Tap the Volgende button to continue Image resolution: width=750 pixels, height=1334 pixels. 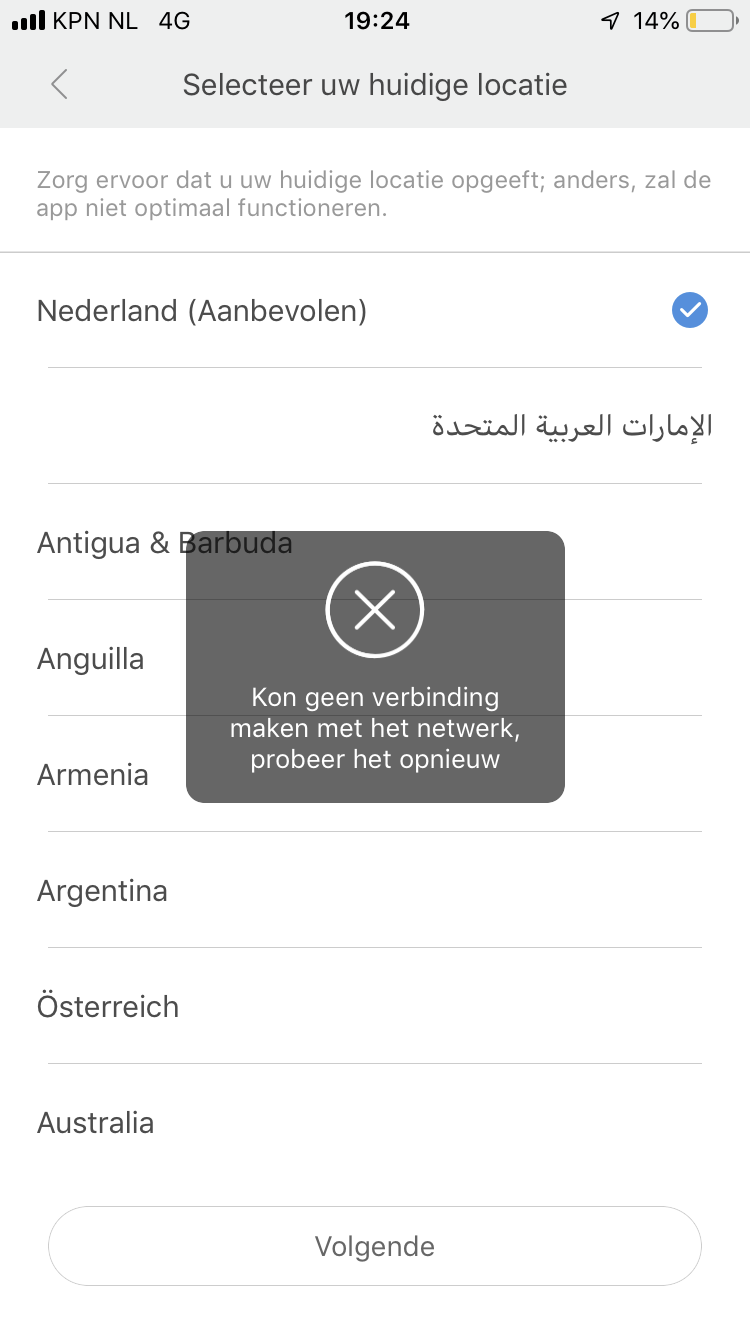coord(375,1246)
